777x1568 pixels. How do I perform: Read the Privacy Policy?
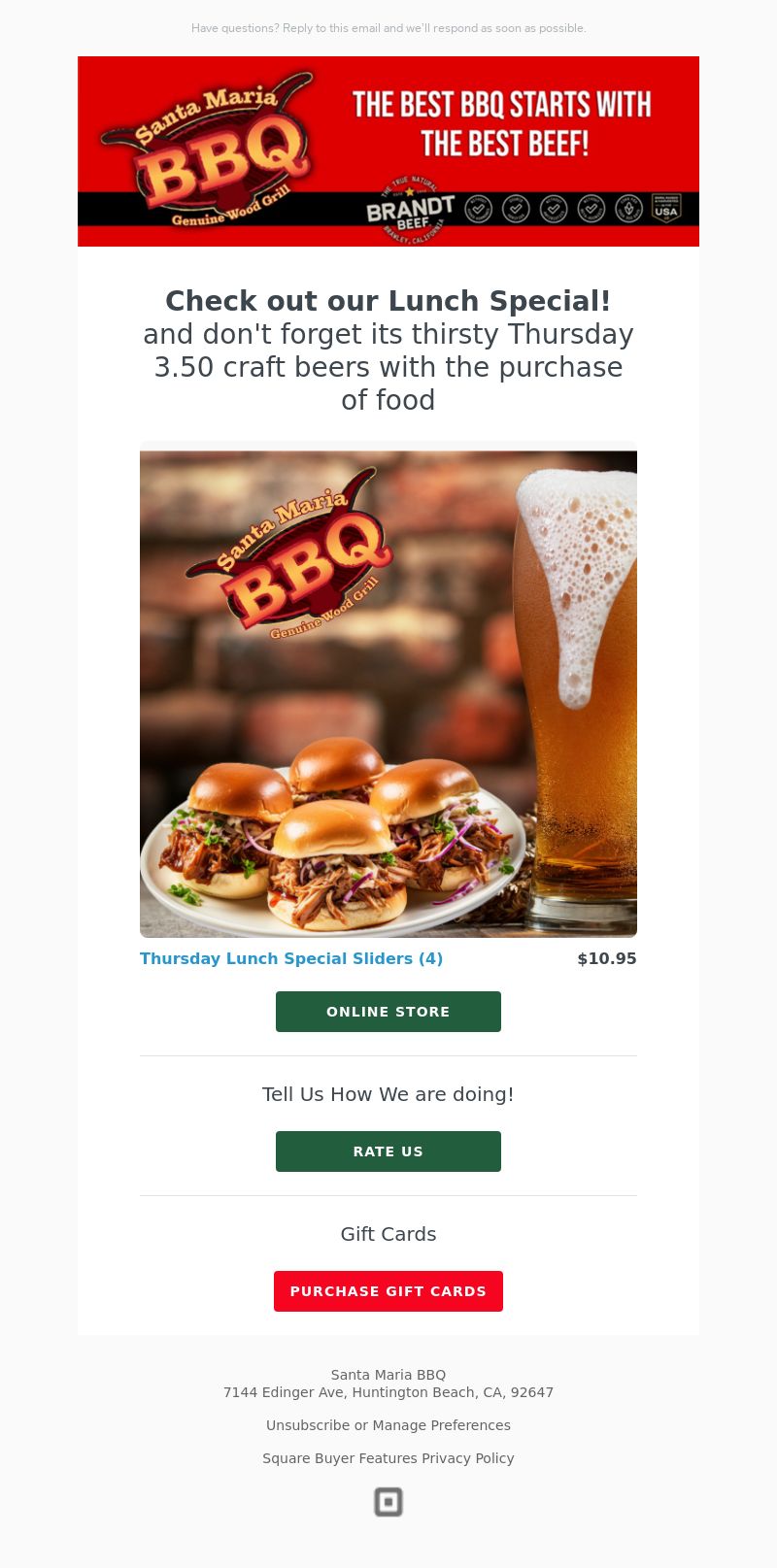(x=468, y=1458)
